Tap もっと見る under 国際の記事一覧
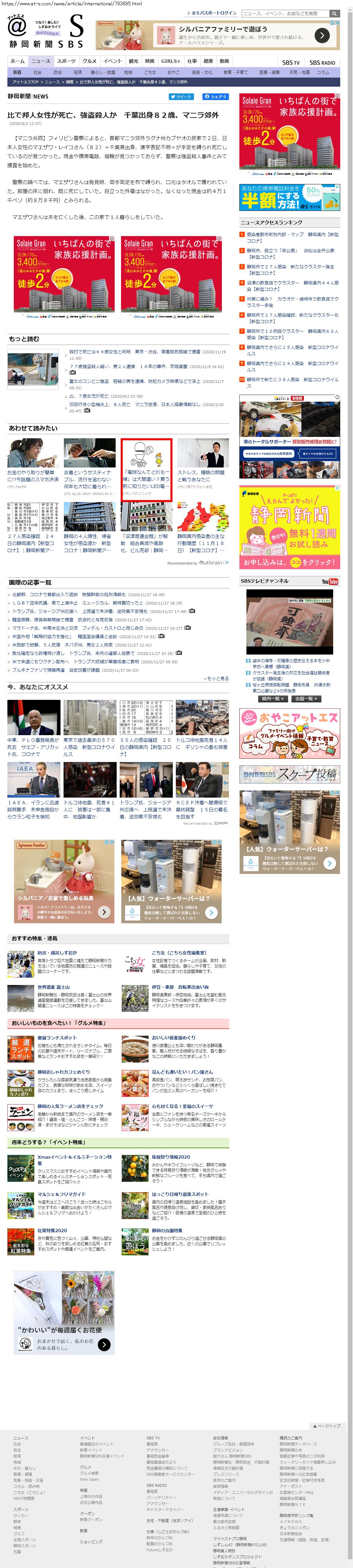This screenshot has width=353, height=1568. pos(217,678)
